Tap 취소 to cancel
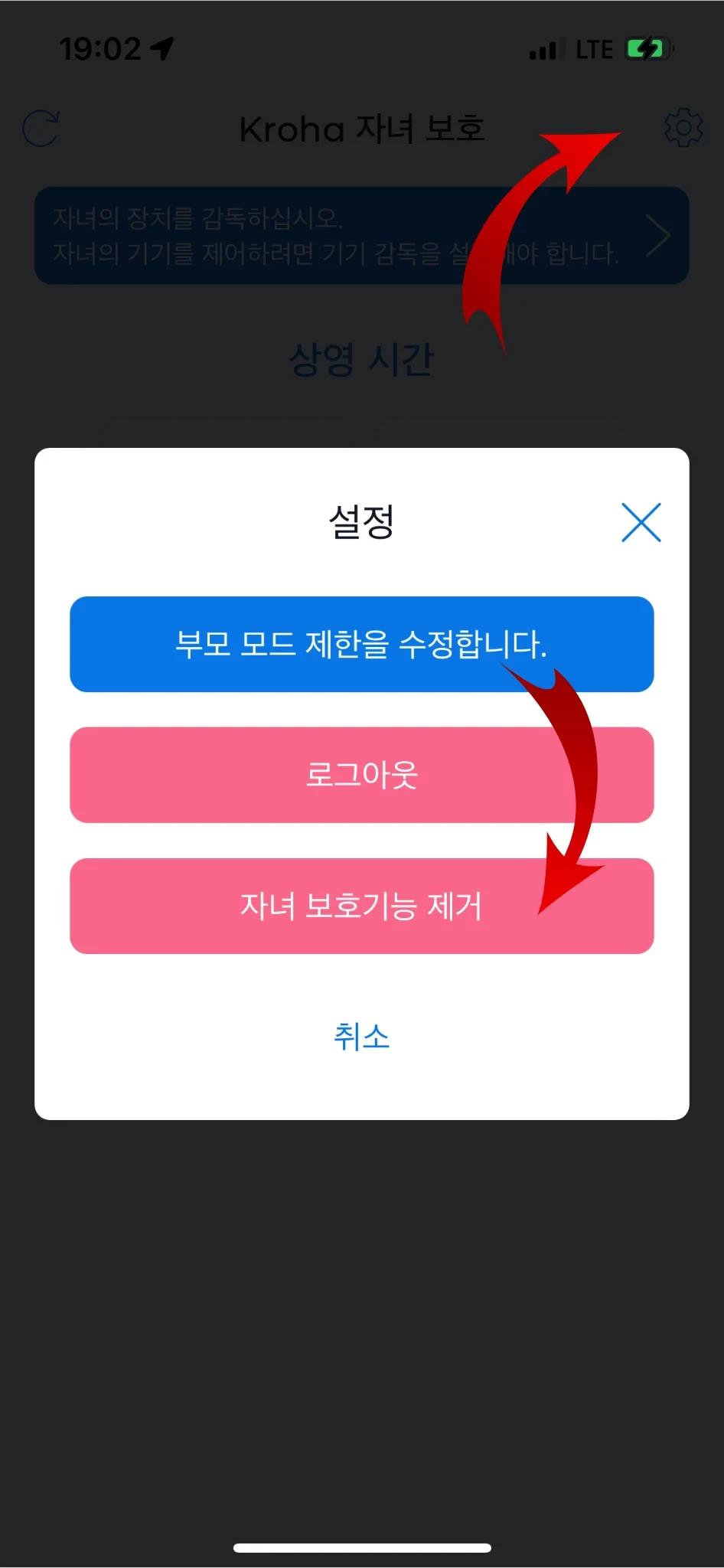 click(361, 1037)
